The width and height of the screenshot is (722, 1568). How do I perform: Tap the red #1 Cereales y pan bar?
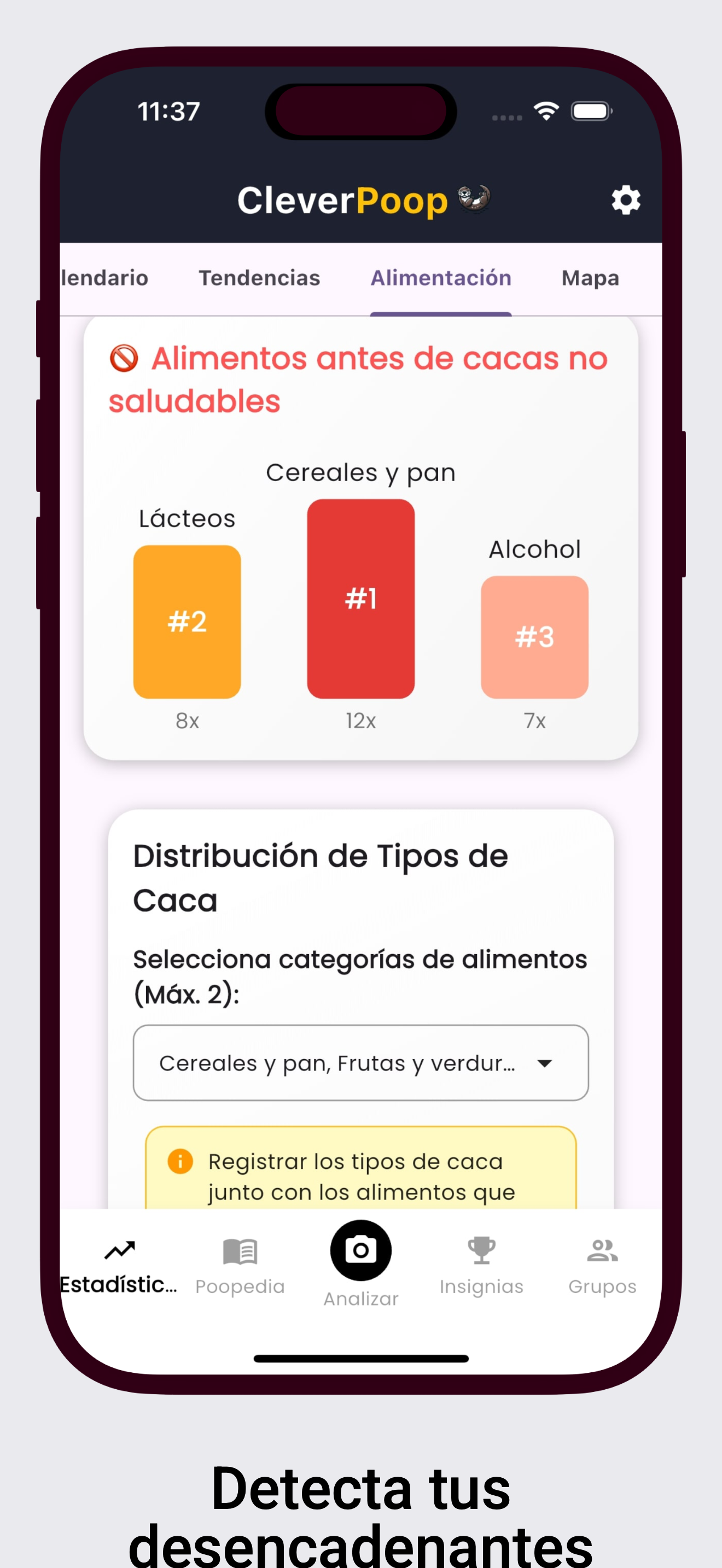point(360,598)
